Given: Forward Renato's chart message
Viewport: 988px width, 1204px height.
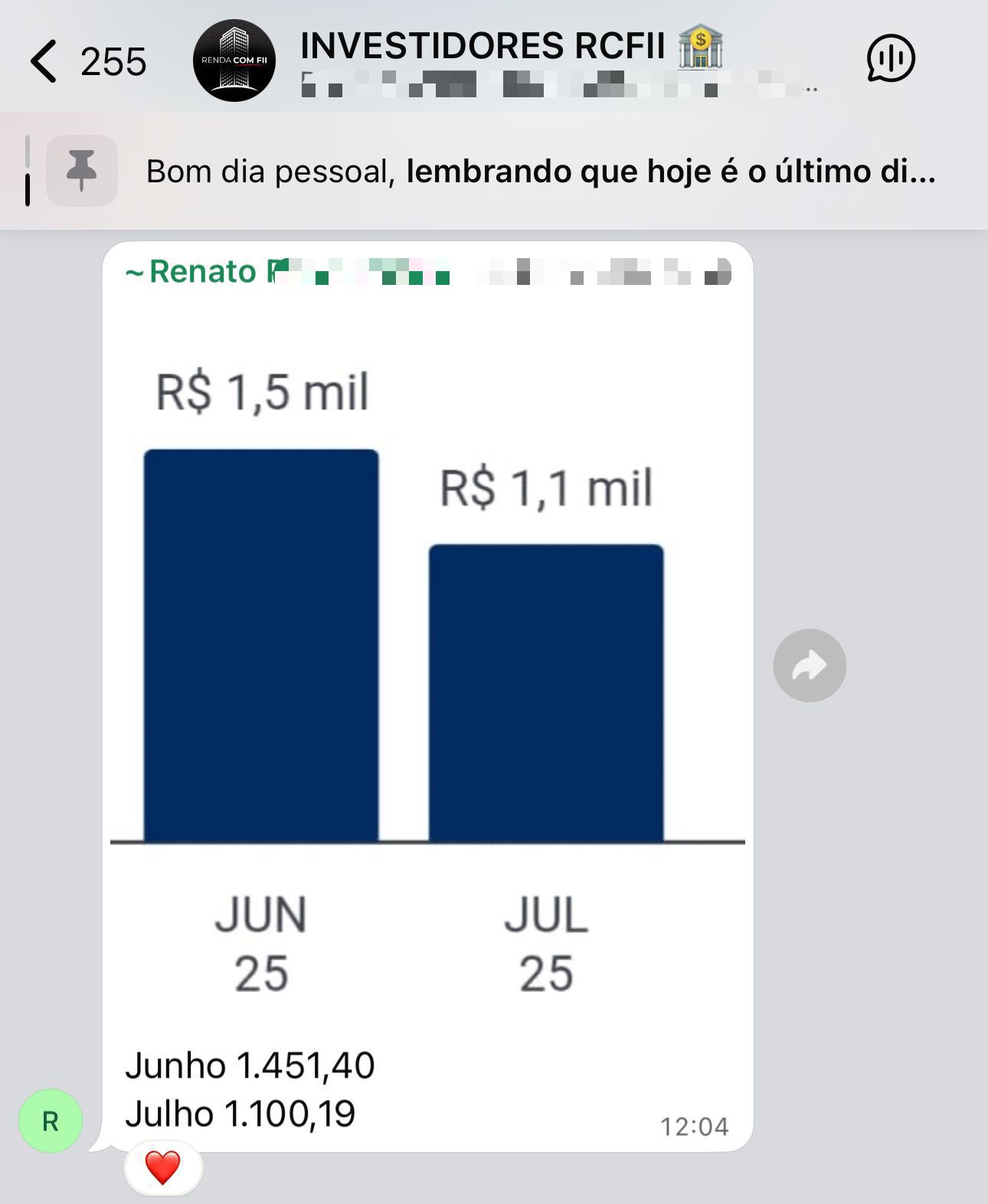Looking at the screenshot, I should tap(810, 666).
